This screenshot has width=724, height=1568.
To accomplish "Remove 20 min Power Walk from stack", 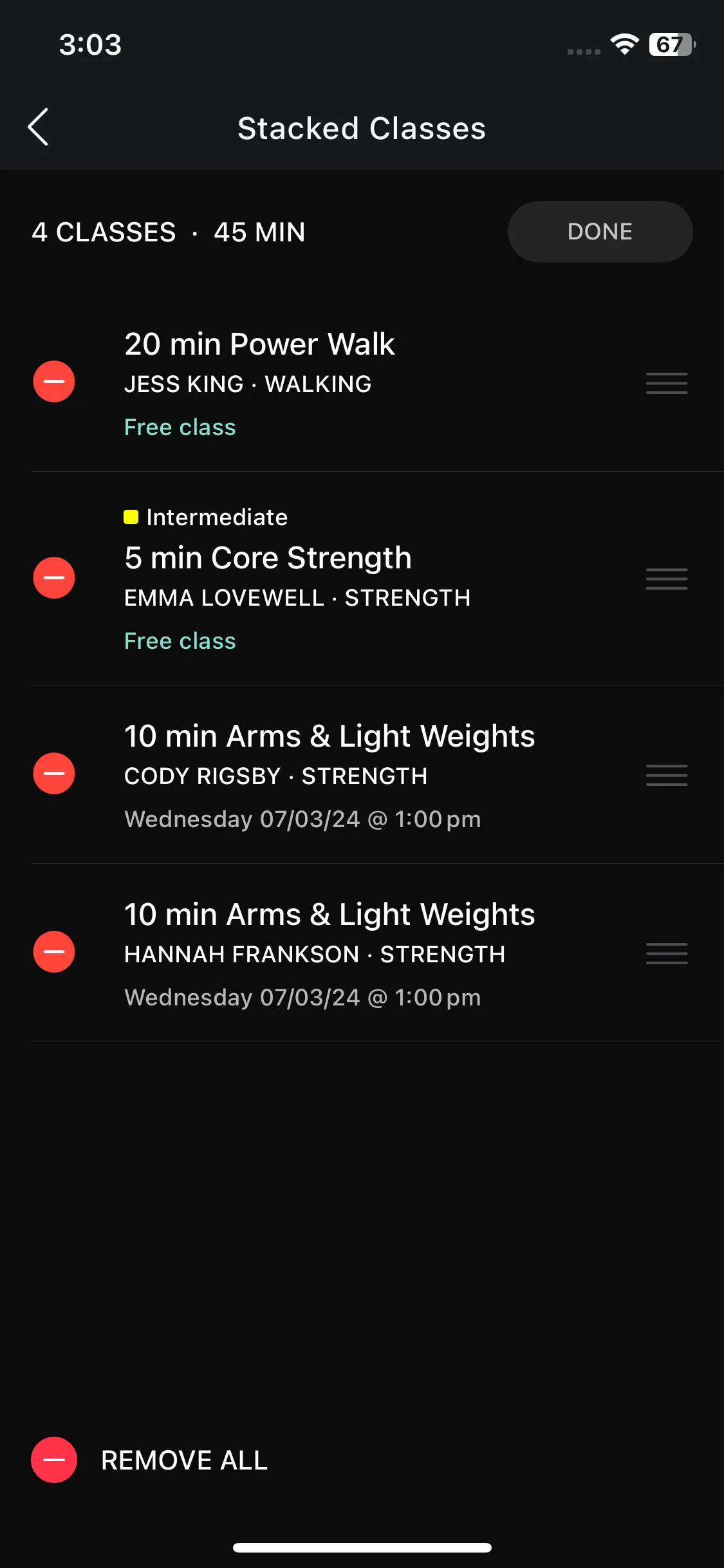I will [x=54, y=382].
